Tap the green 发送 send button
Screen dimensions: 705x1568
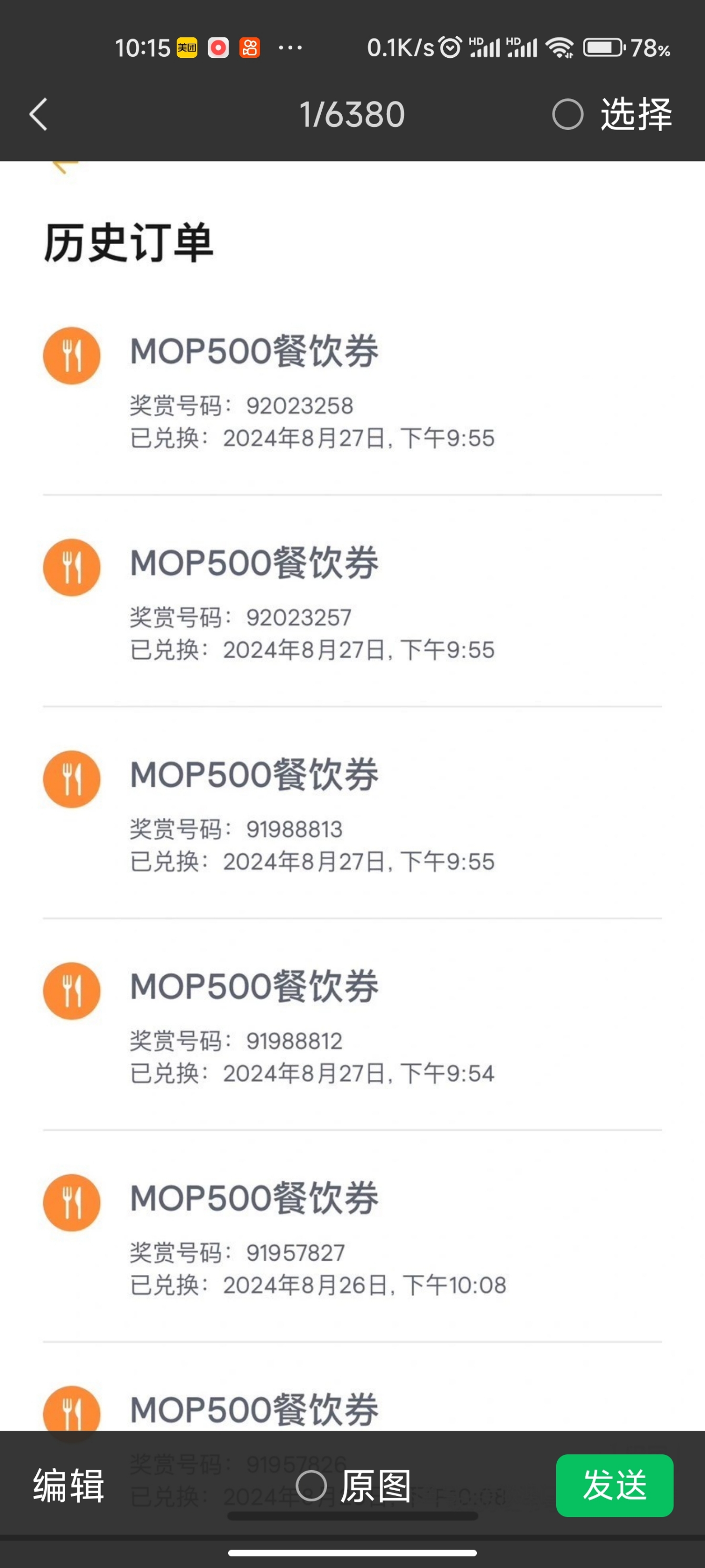coord(615,1485)
